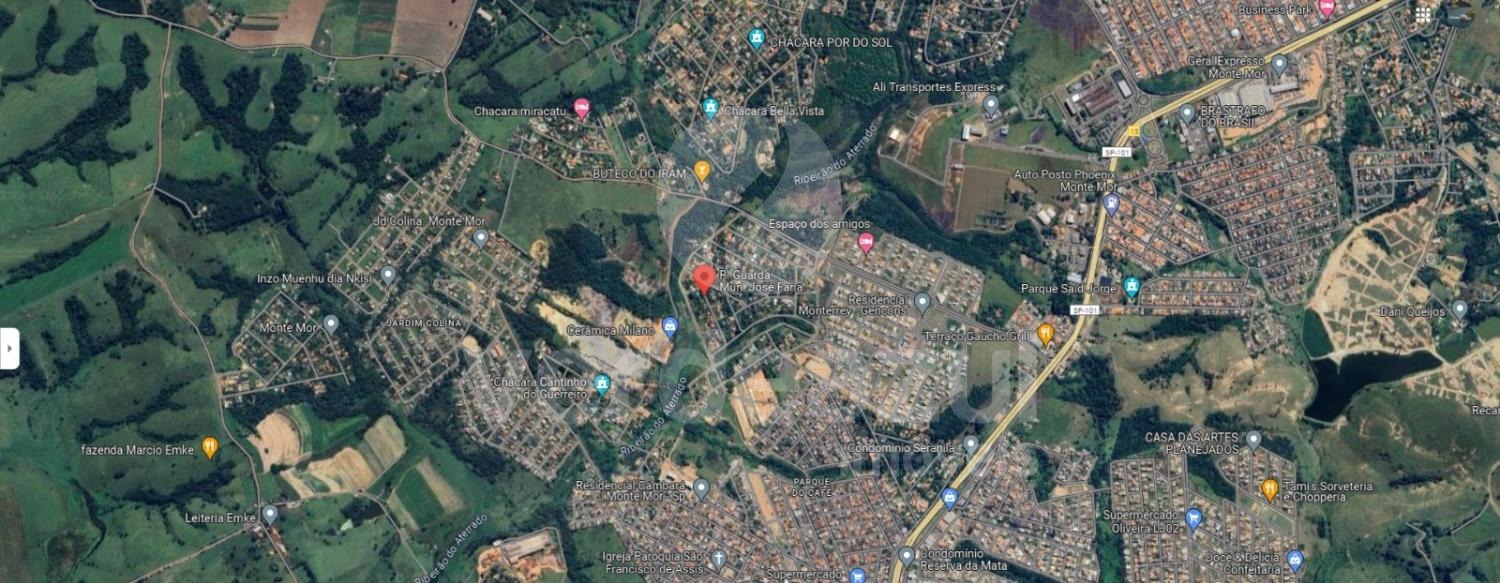Expand the collapsed side panel

tap(9, 348)
